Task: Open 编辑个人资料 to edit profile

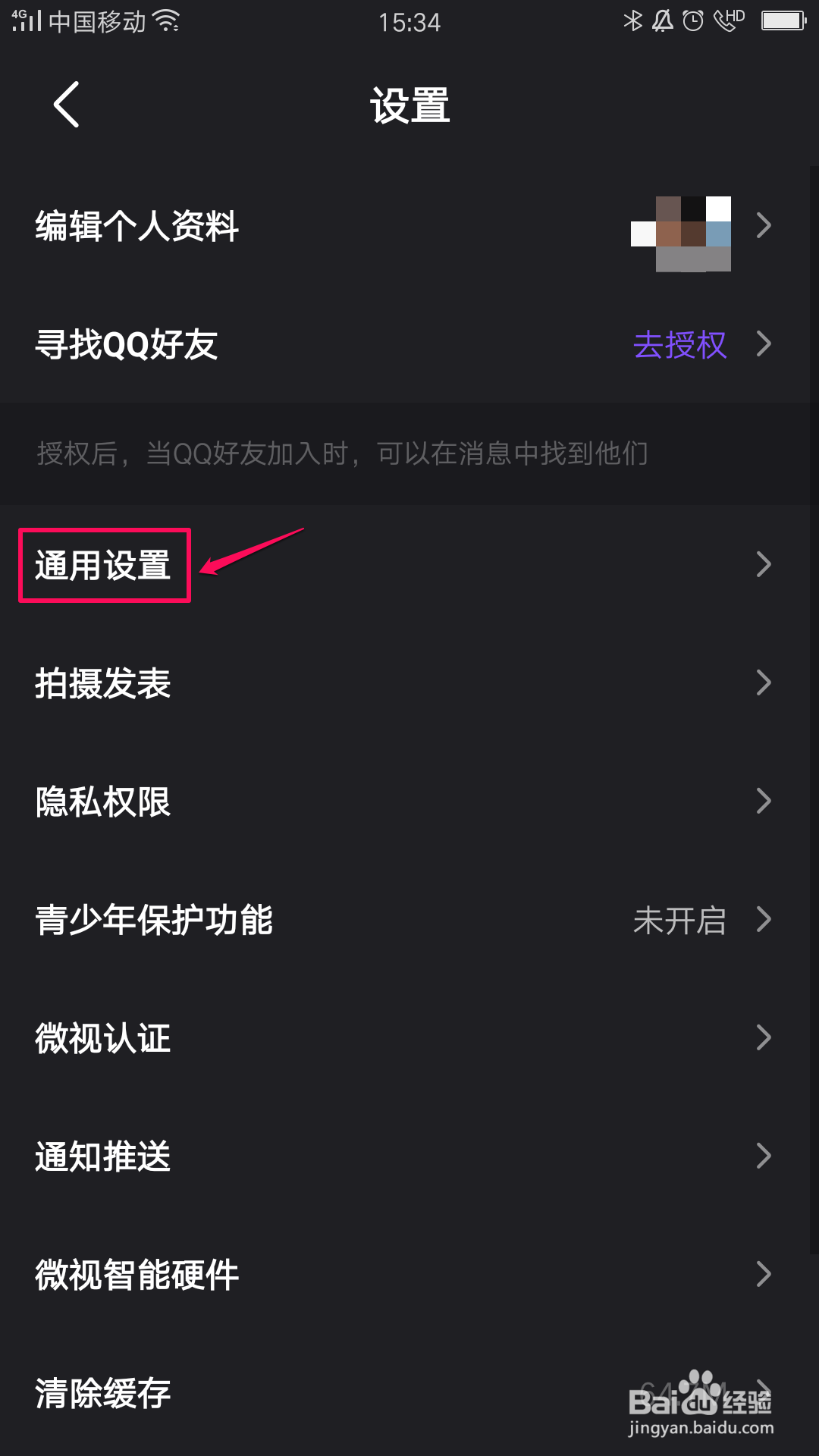Action: [x=138, y=225]
